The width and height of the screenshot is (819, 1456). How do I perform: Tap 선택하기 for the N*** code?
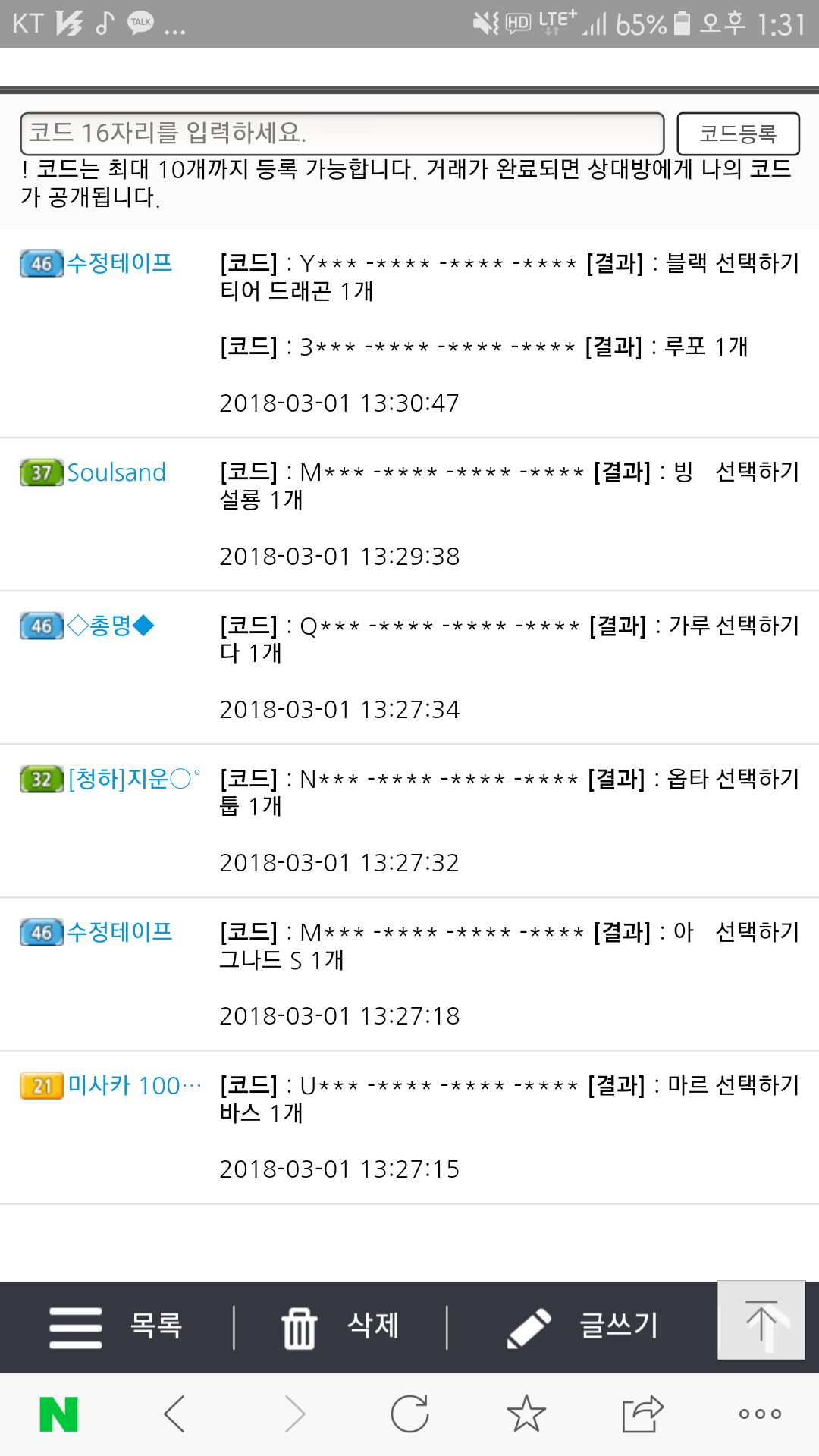[757, 778]
